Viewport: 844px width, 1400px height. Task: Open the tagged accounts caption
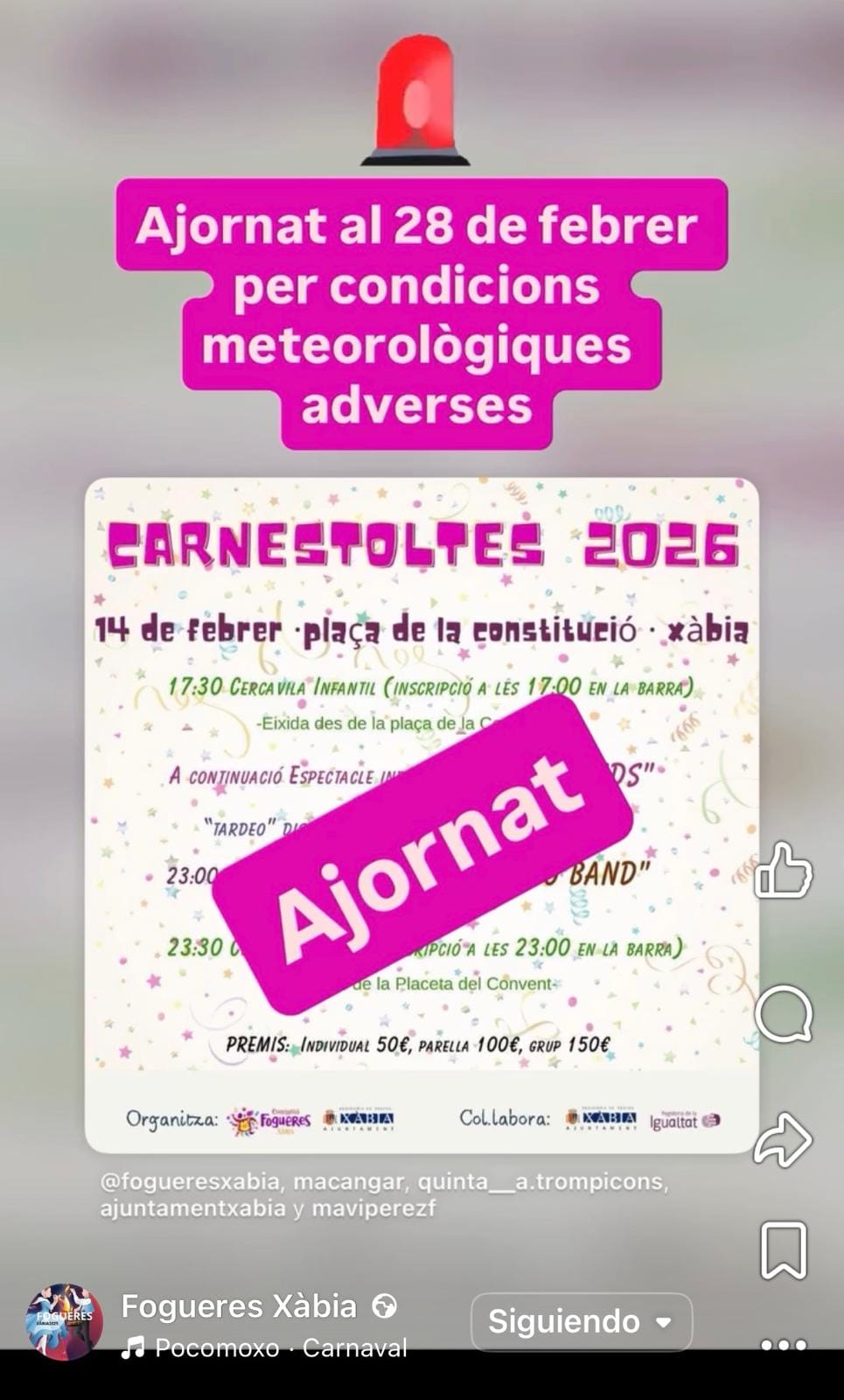(384, 1194)
